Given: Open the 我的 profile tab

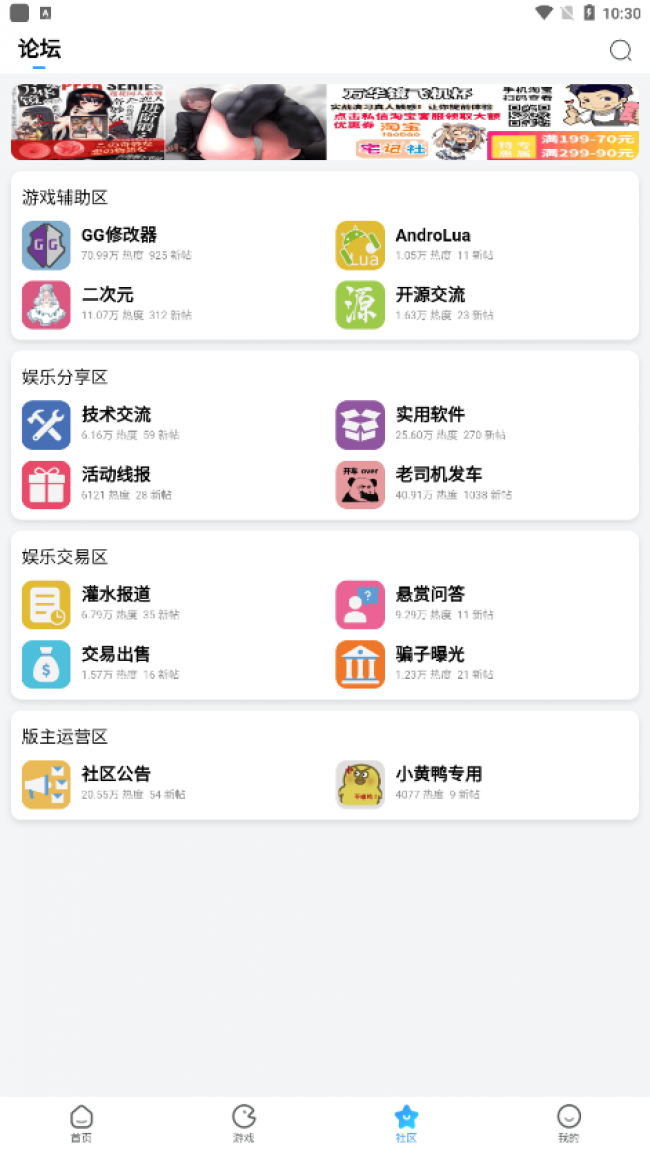Looking at the screenshot, I should tap(568, 1123).
